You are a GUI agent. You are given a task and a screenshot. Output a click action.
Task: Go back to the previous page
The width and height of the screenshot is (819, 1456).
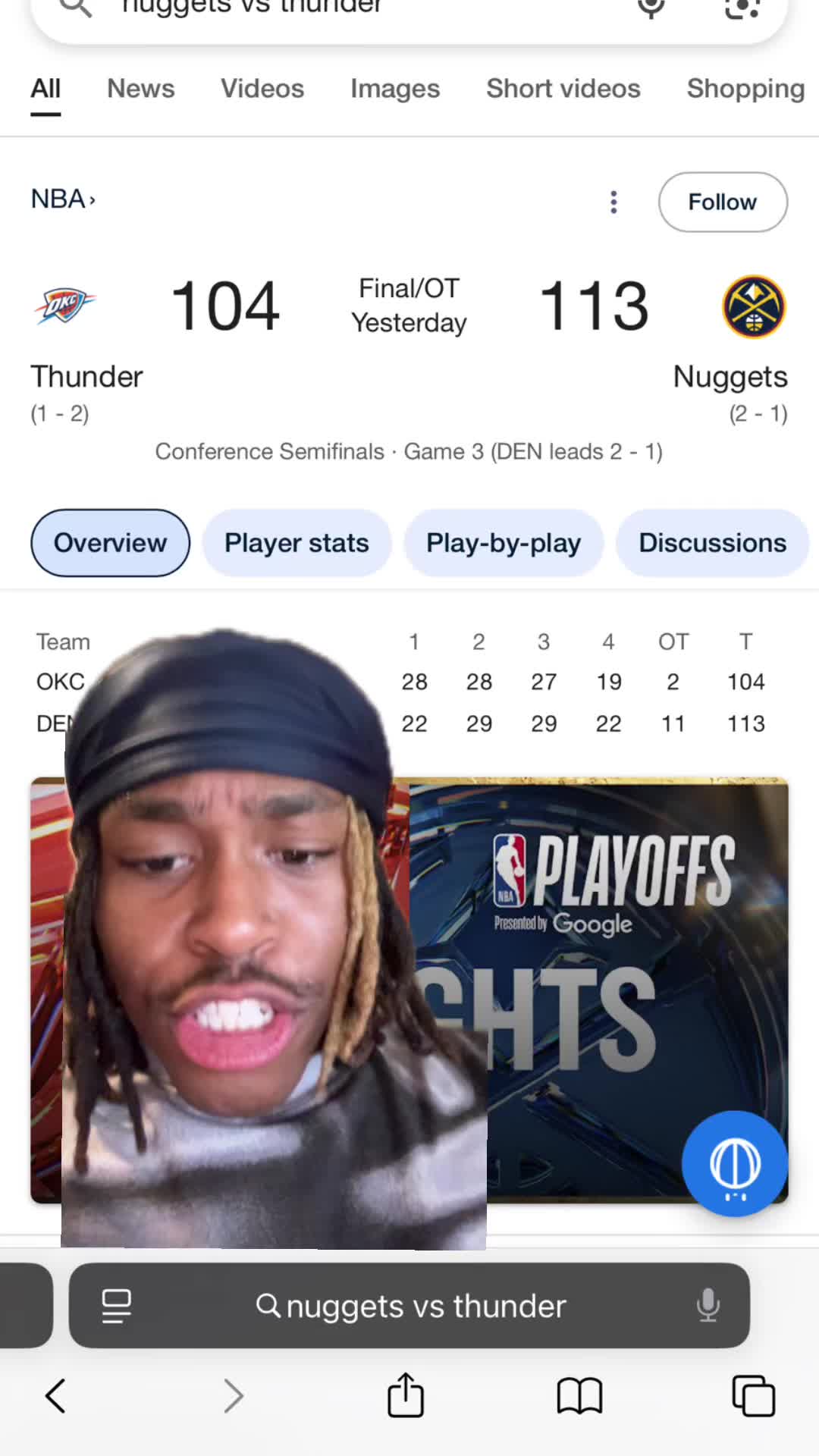56,1396
